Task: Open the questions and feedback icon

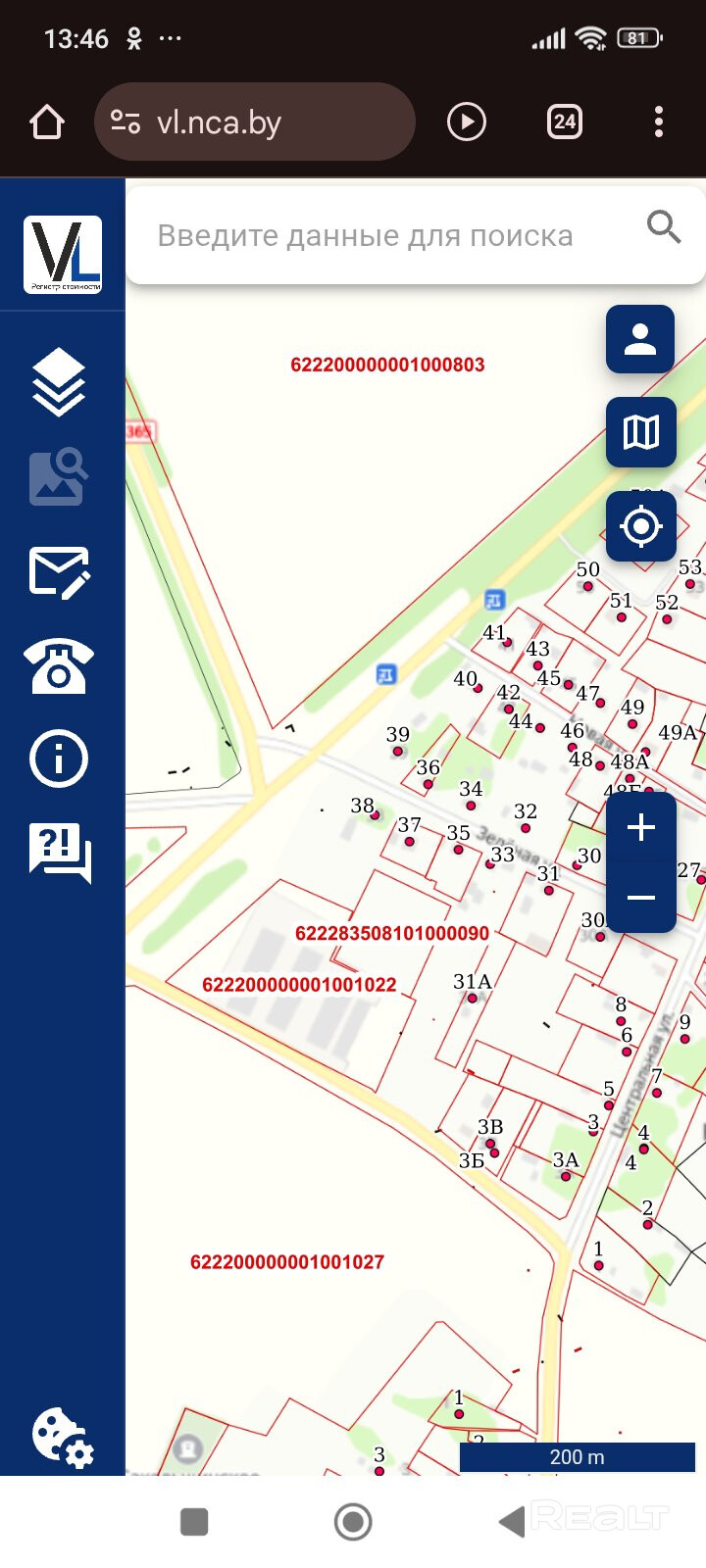Action: click(x=59, y=852)
